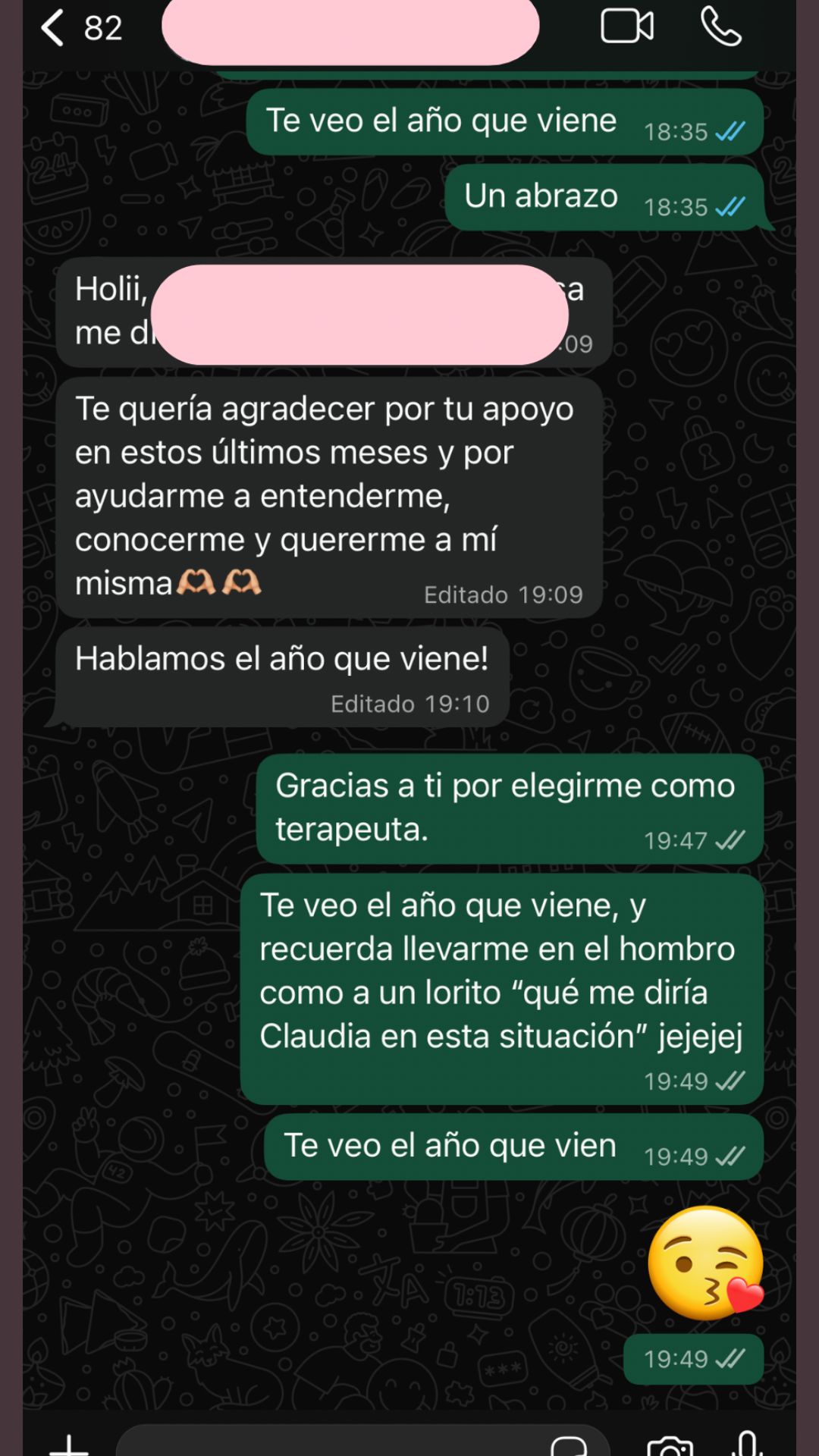Tap the 82 unread chats count

[105, 27]
